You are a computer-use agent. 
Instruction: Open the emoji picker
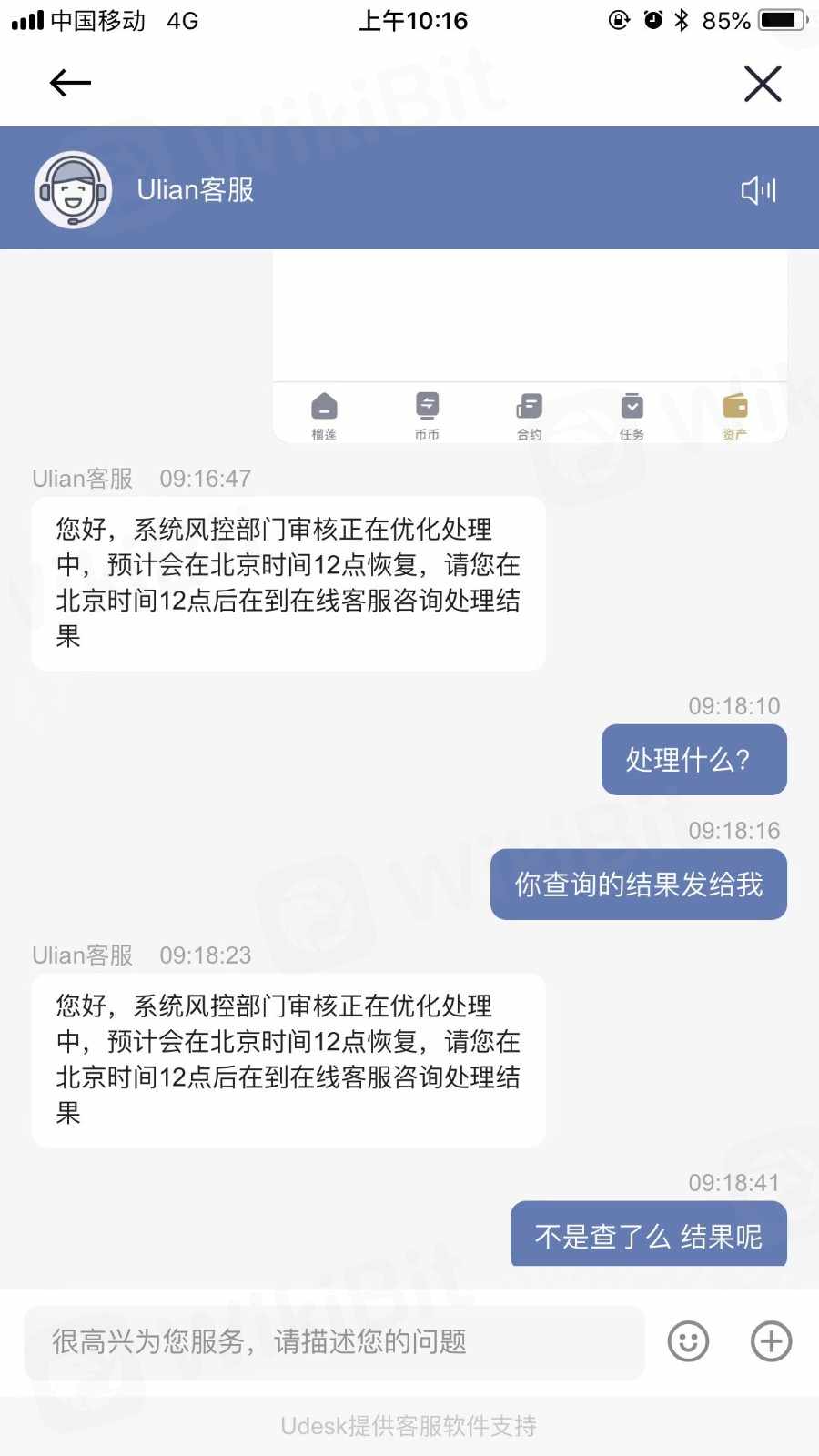[688, 1341]
